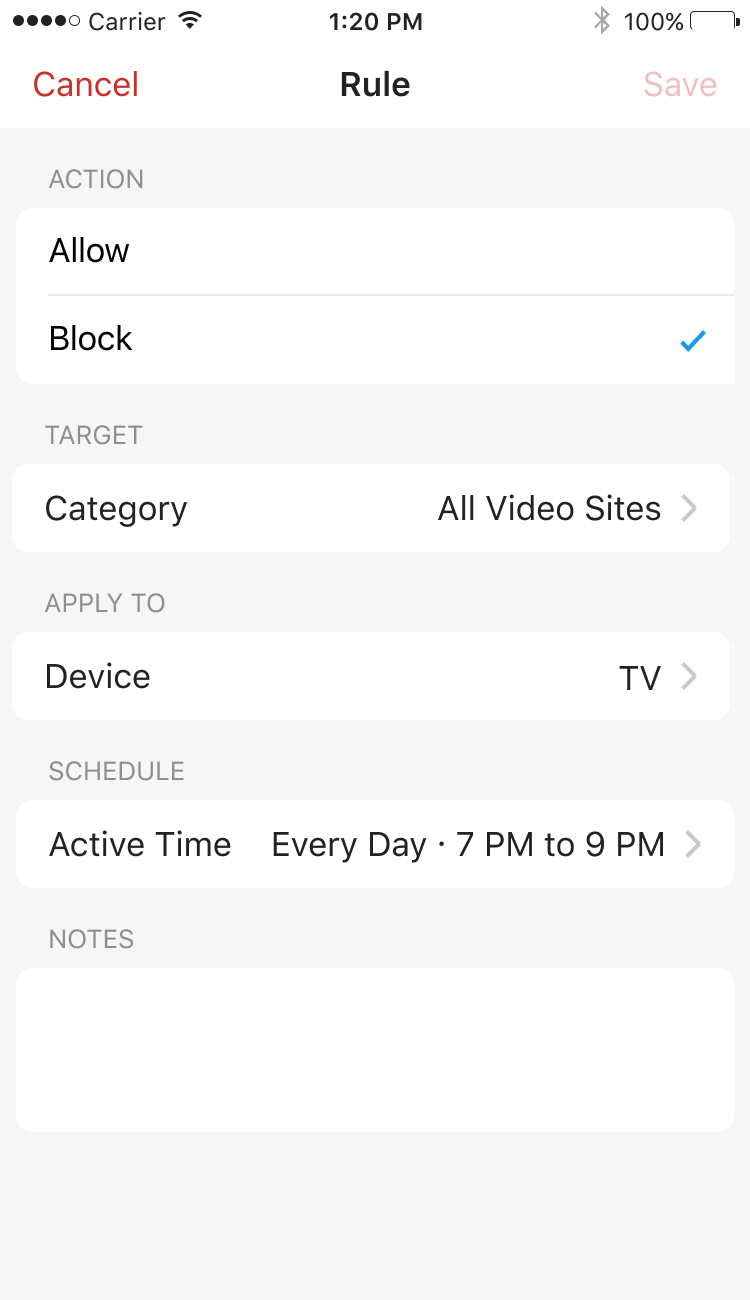Tap into the Notes text field
This screenshot has width=750, height=1300.
[x=375, y=1050]
